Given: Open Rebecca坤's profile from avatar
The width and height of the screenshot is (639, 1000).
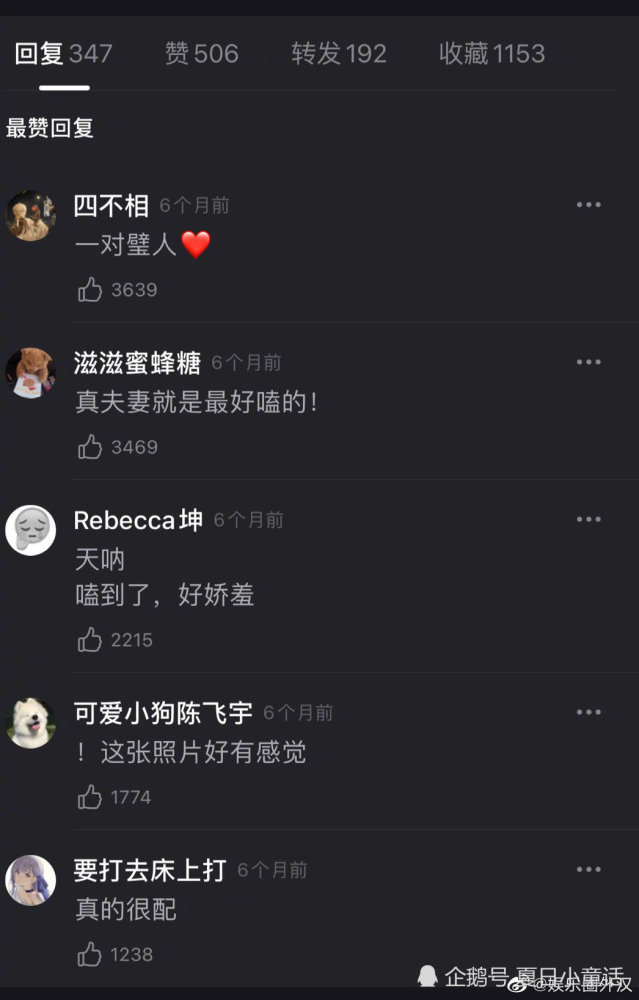Looking at the screenshot, I should pyautogui.click(x=30, y=529).
